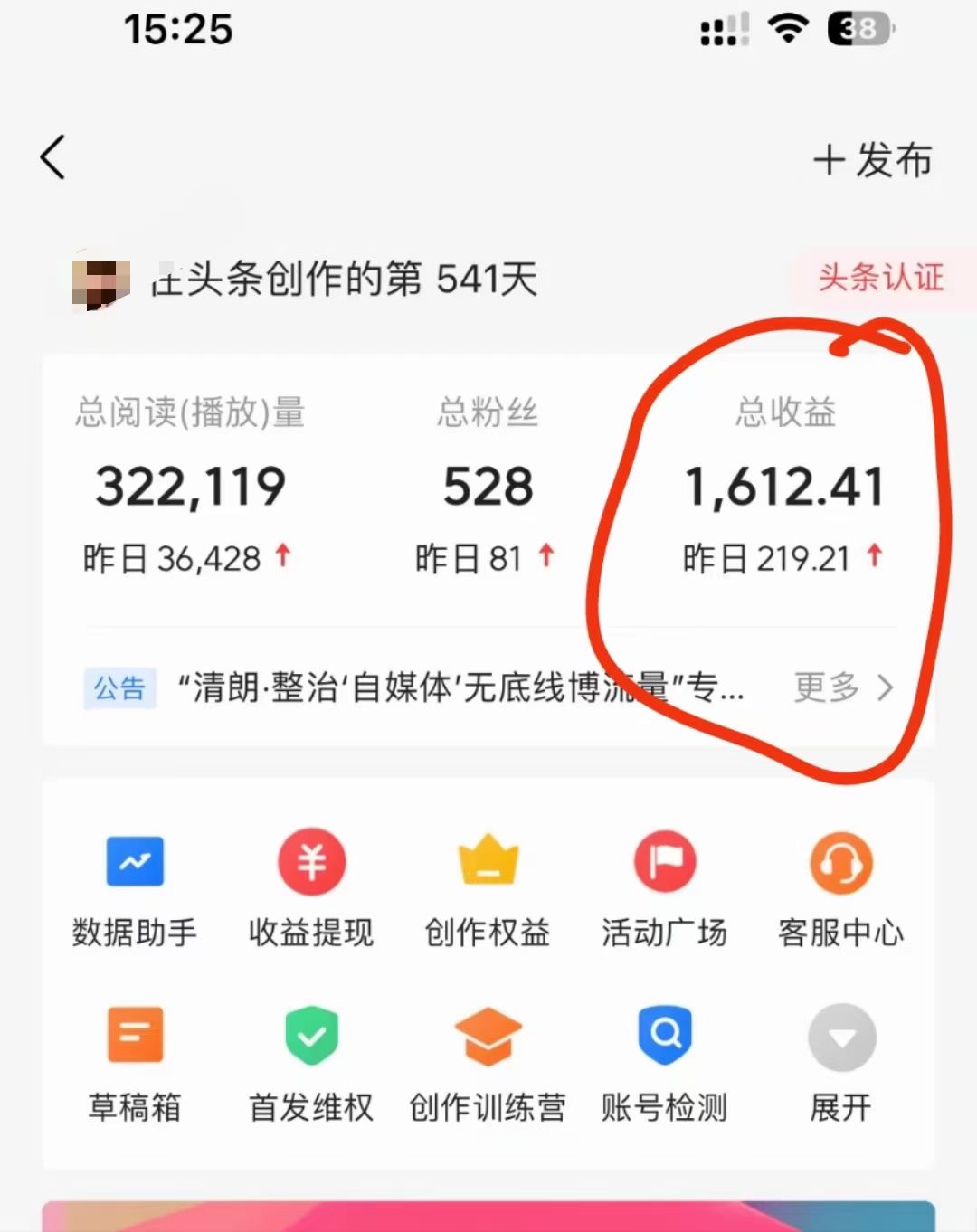
Task: View 总收益 total earnings details
Action: [784, 486]
